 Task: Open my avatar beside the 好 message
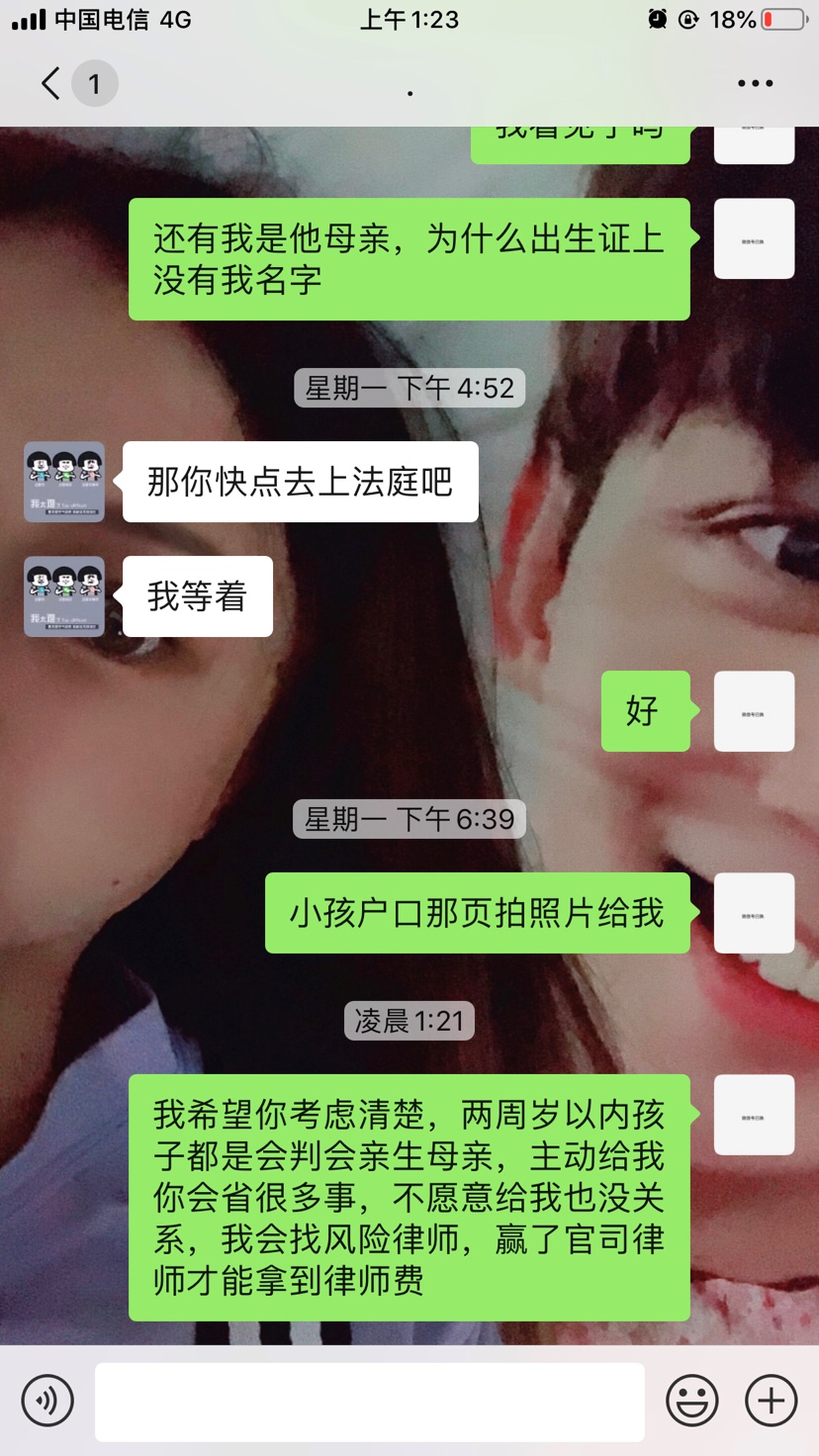[754, 711]
